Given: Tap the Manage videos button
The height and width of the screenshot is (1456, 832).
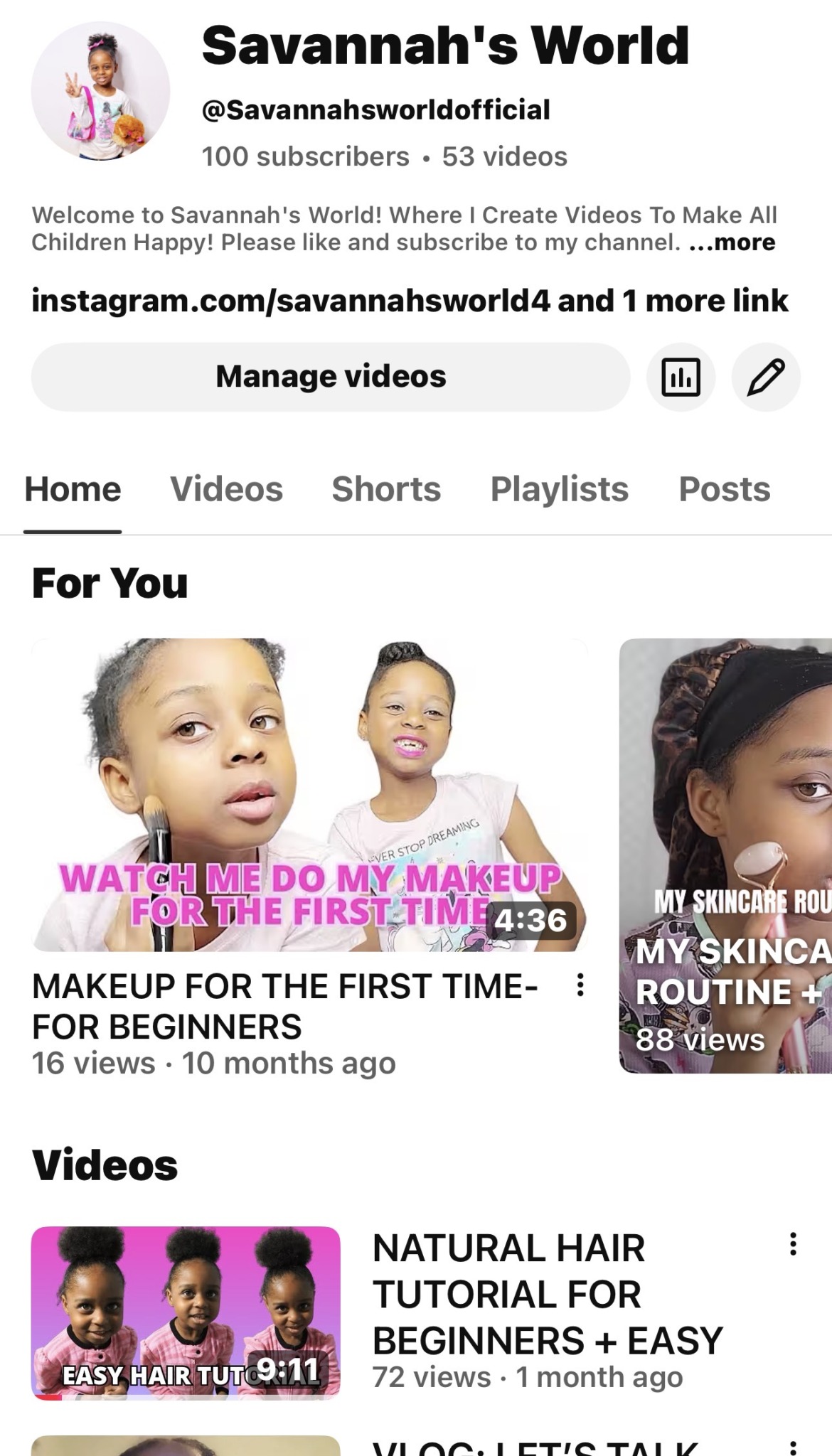Looking at the screenshot, I should click(331, 377).
